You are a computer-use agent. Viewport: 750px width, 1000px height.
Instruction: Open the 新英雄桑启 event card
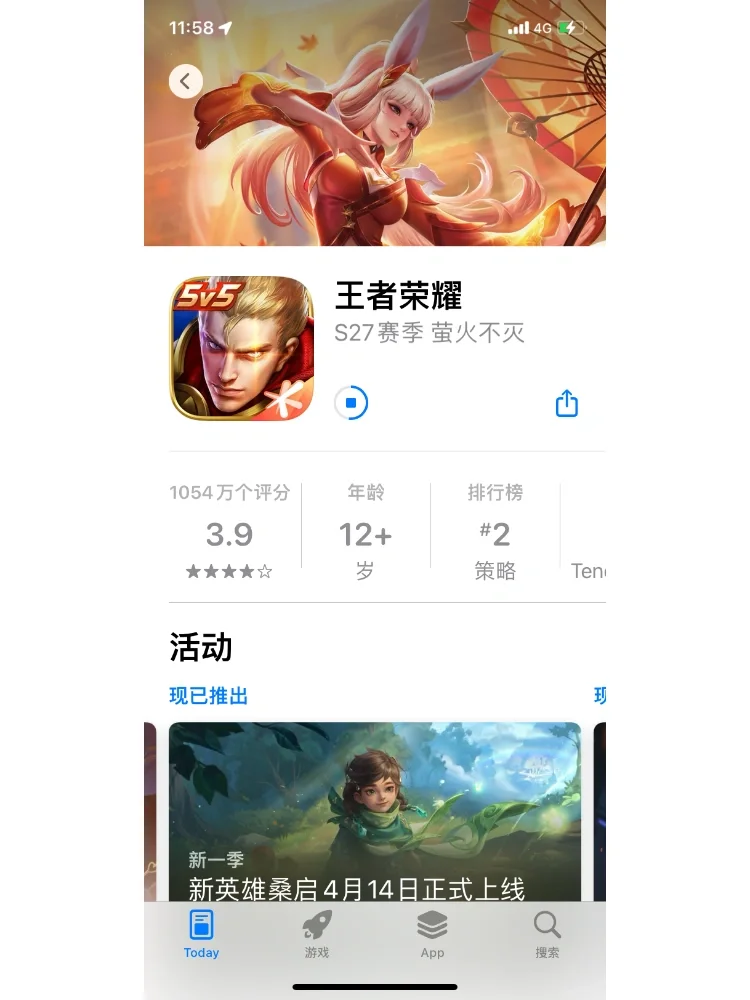(374, 810)
